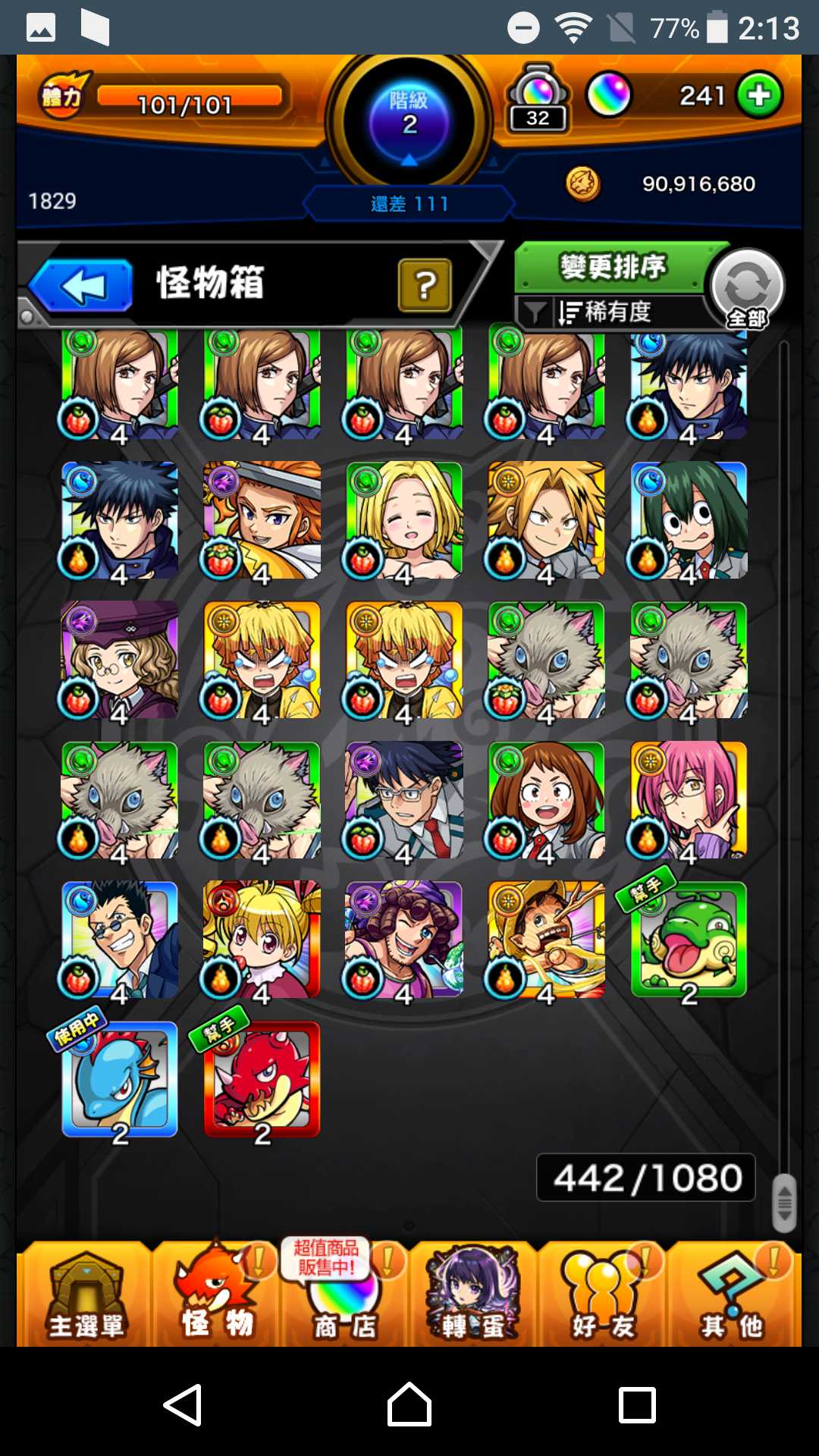Screen dimensions: 819x1456
Task: Open the 稀有度 sort filter
Action: click(x=607, y=312)
